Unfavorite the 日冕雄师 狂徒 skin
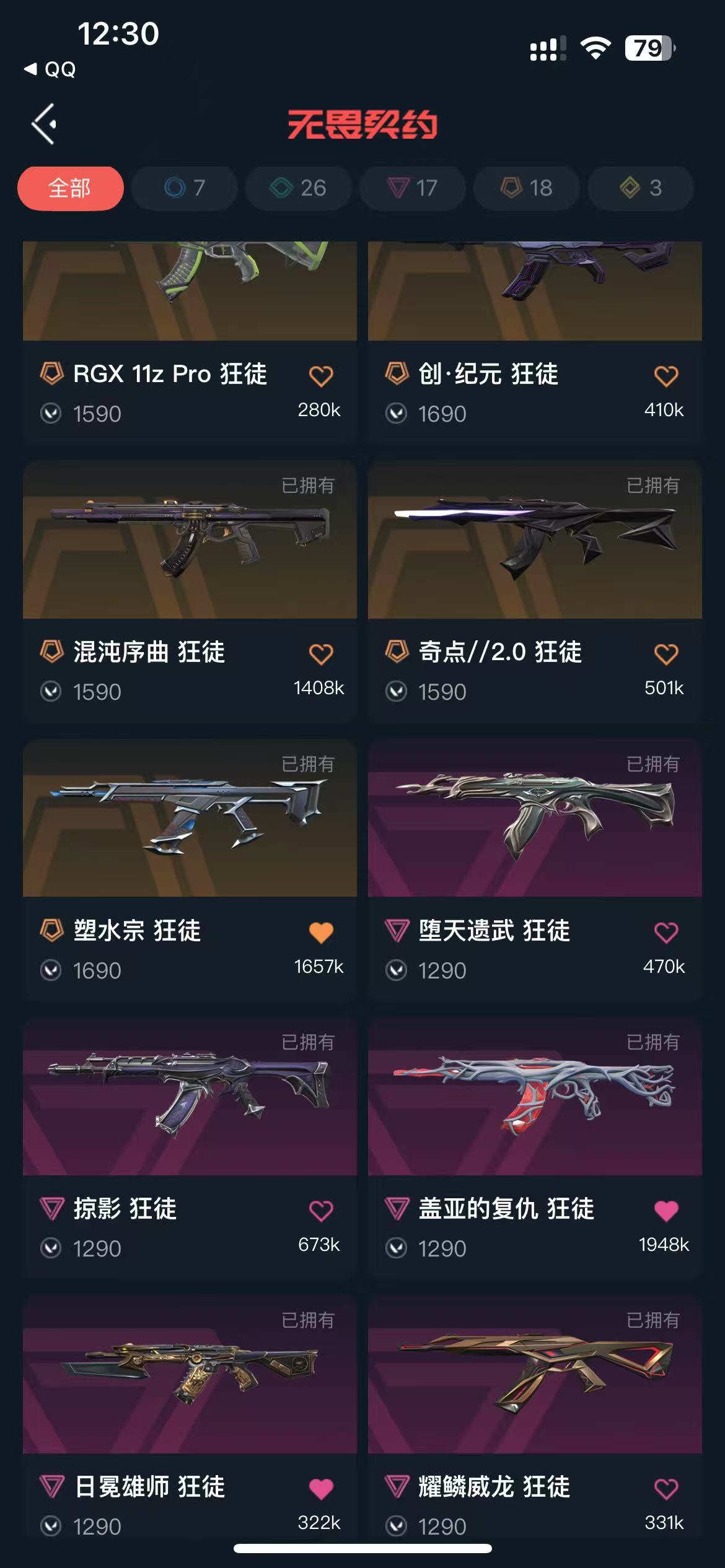This screenshot has height=1568, width=725. [x=321, y=1489]
